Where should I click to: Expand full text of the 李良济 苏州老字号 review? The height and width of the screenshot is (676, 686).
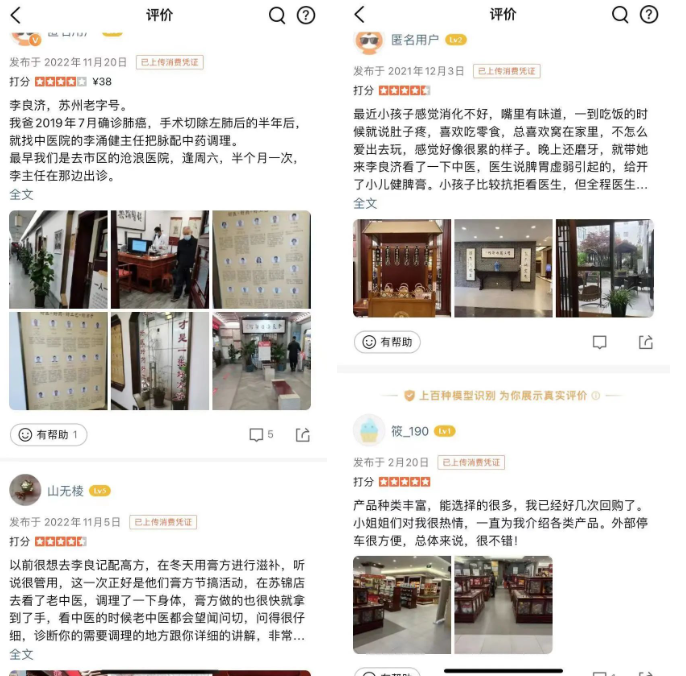tap(21, 194)
